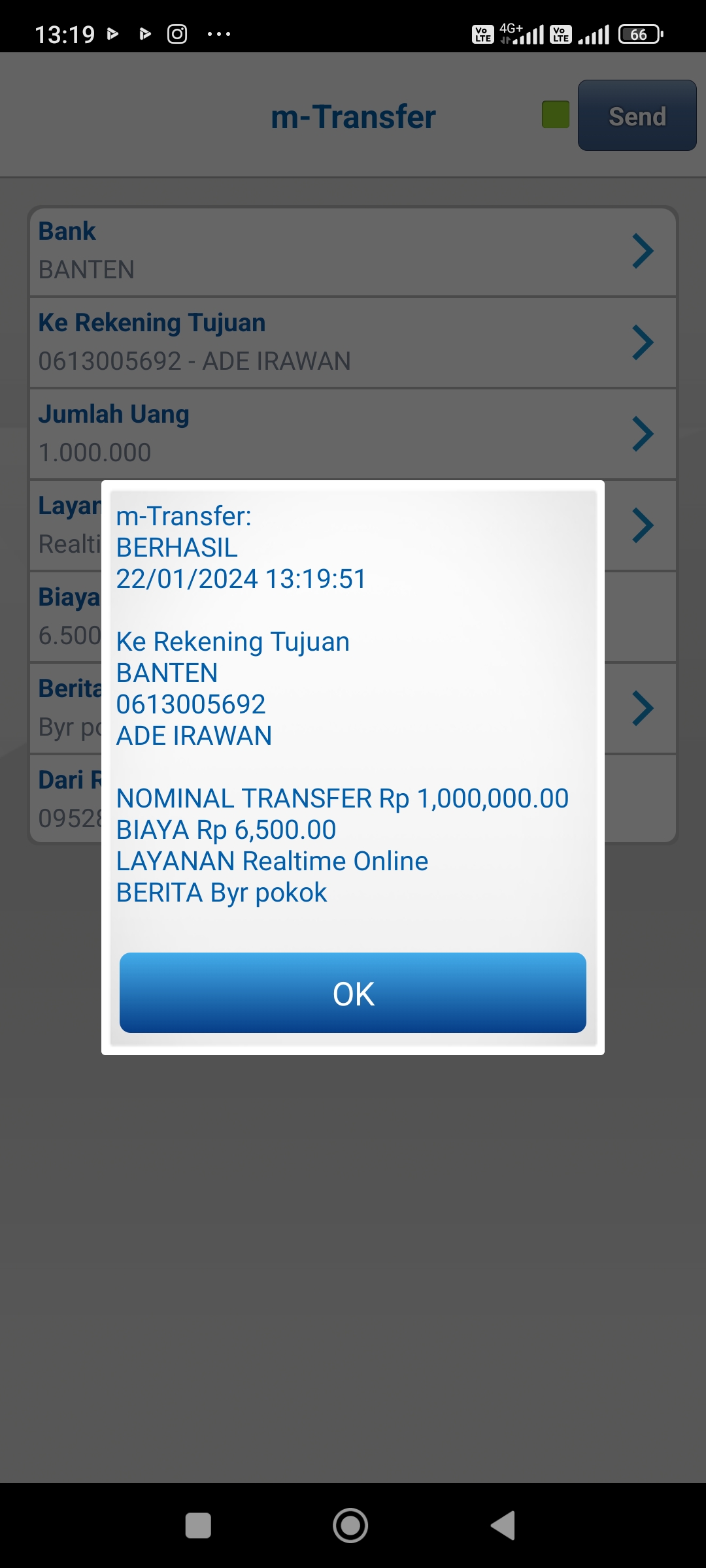Edit the Jumlah Uang amount row
Viewport: 706px width, 1568px height.
pyautogui.click(x=352, y=434)
